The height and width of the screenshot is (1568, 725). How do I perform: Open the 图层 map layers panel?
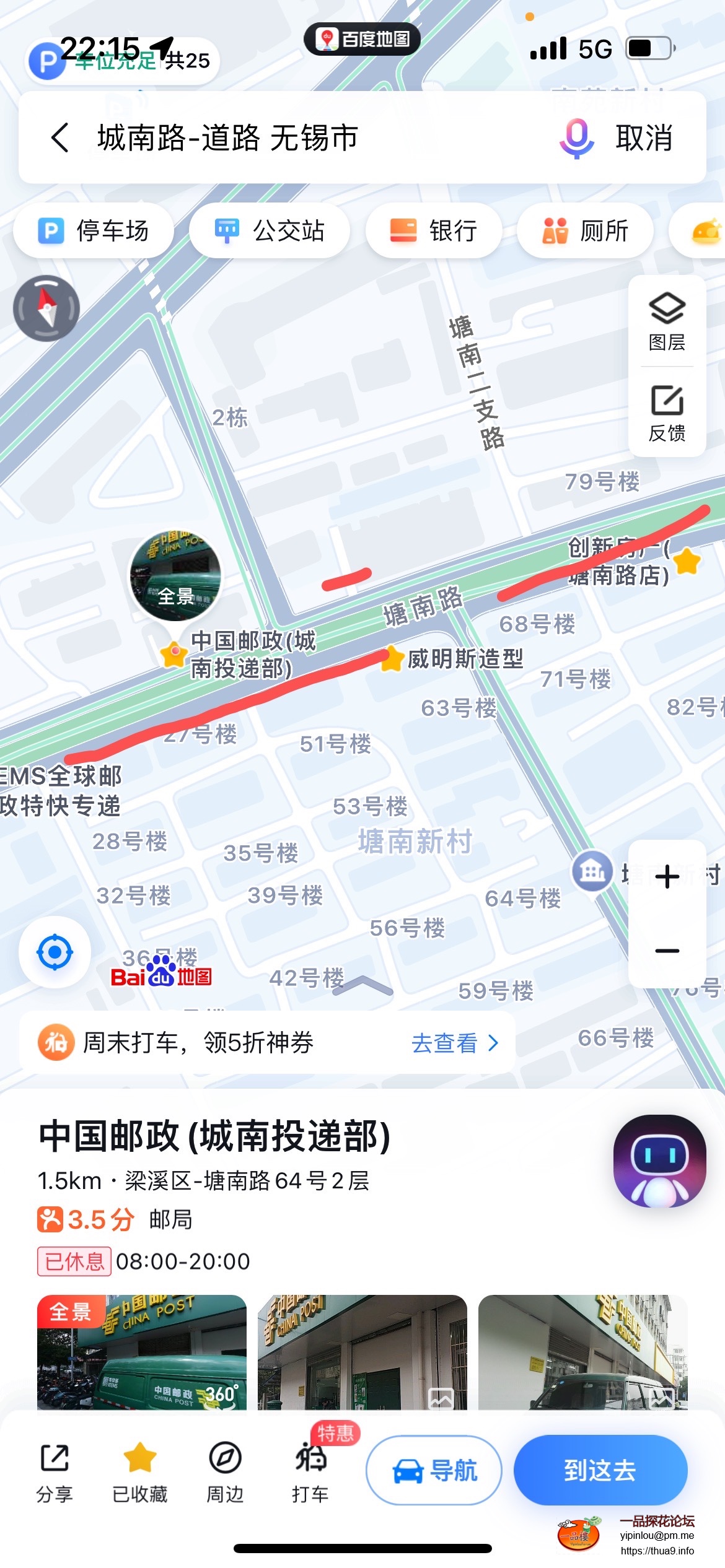pos(667,321)
